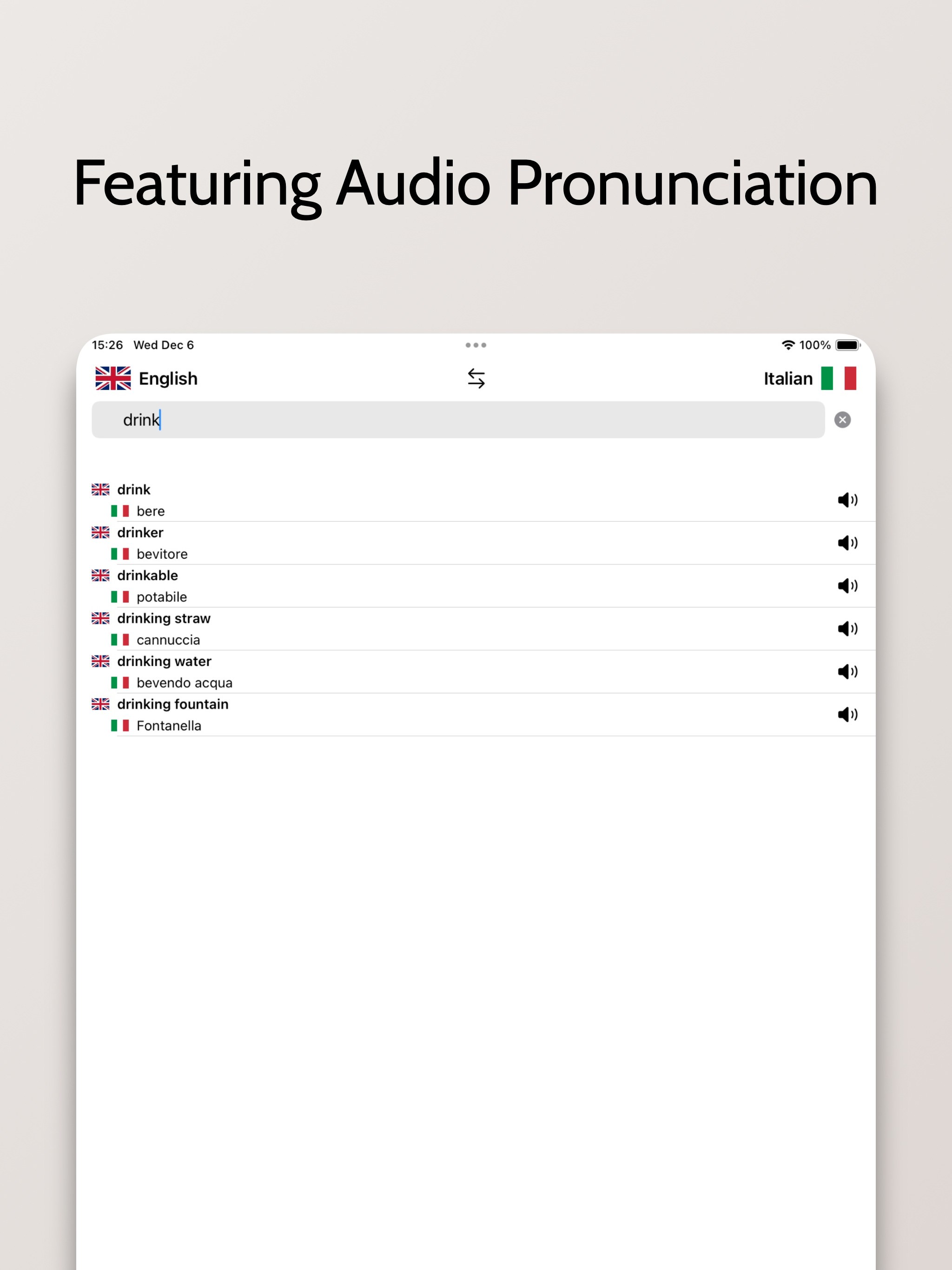This screenshot has height=1270, width=952.
Task: Tap the three-dots multitasking indicator
Action: point(476,344)
